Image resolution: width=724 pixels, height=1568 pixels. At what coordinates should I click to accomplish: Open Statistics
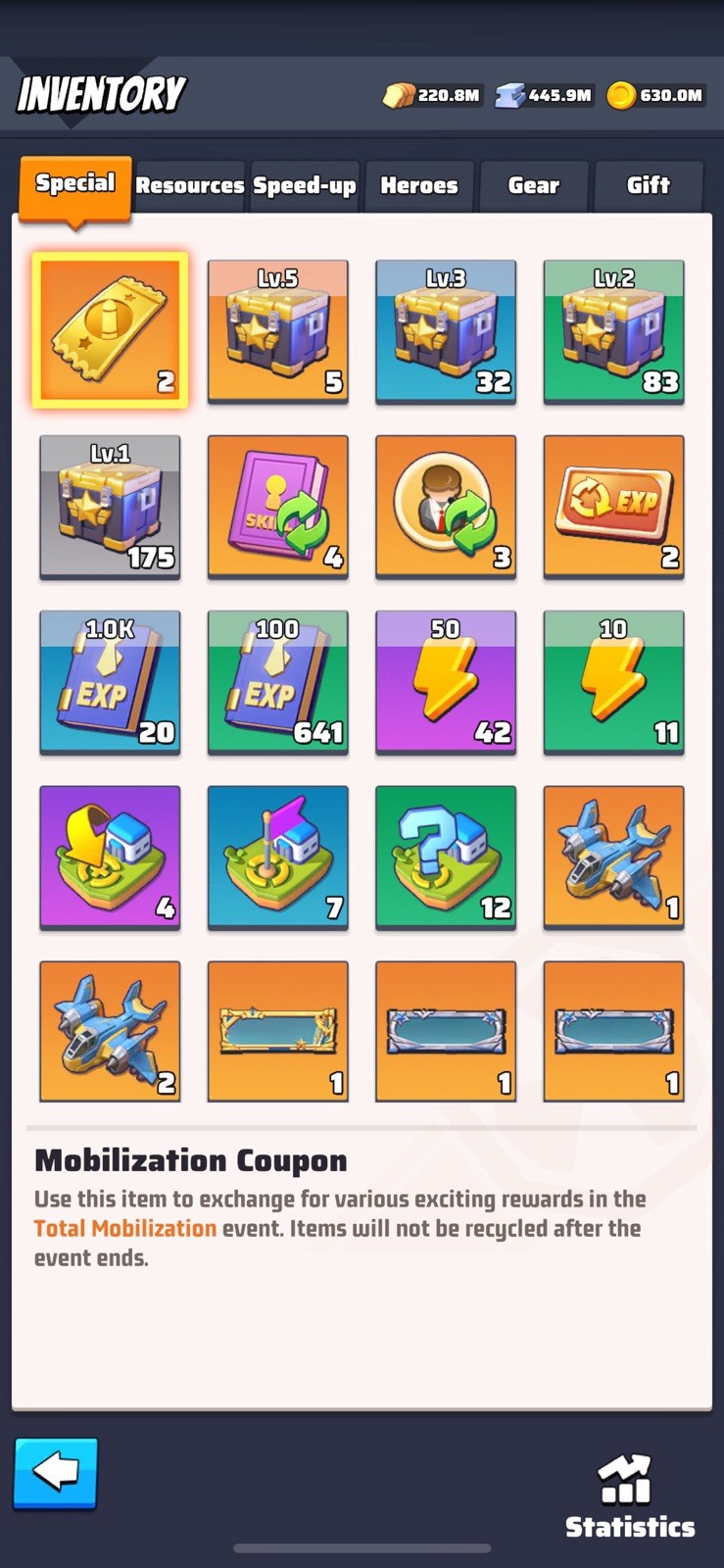[x=630, y=1496]
